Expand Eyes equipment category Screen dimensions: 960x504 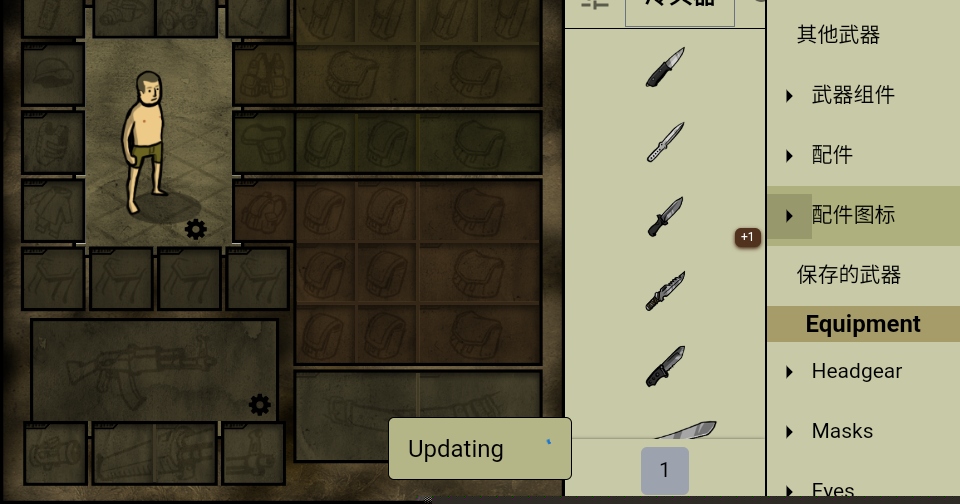pos(832,490)
